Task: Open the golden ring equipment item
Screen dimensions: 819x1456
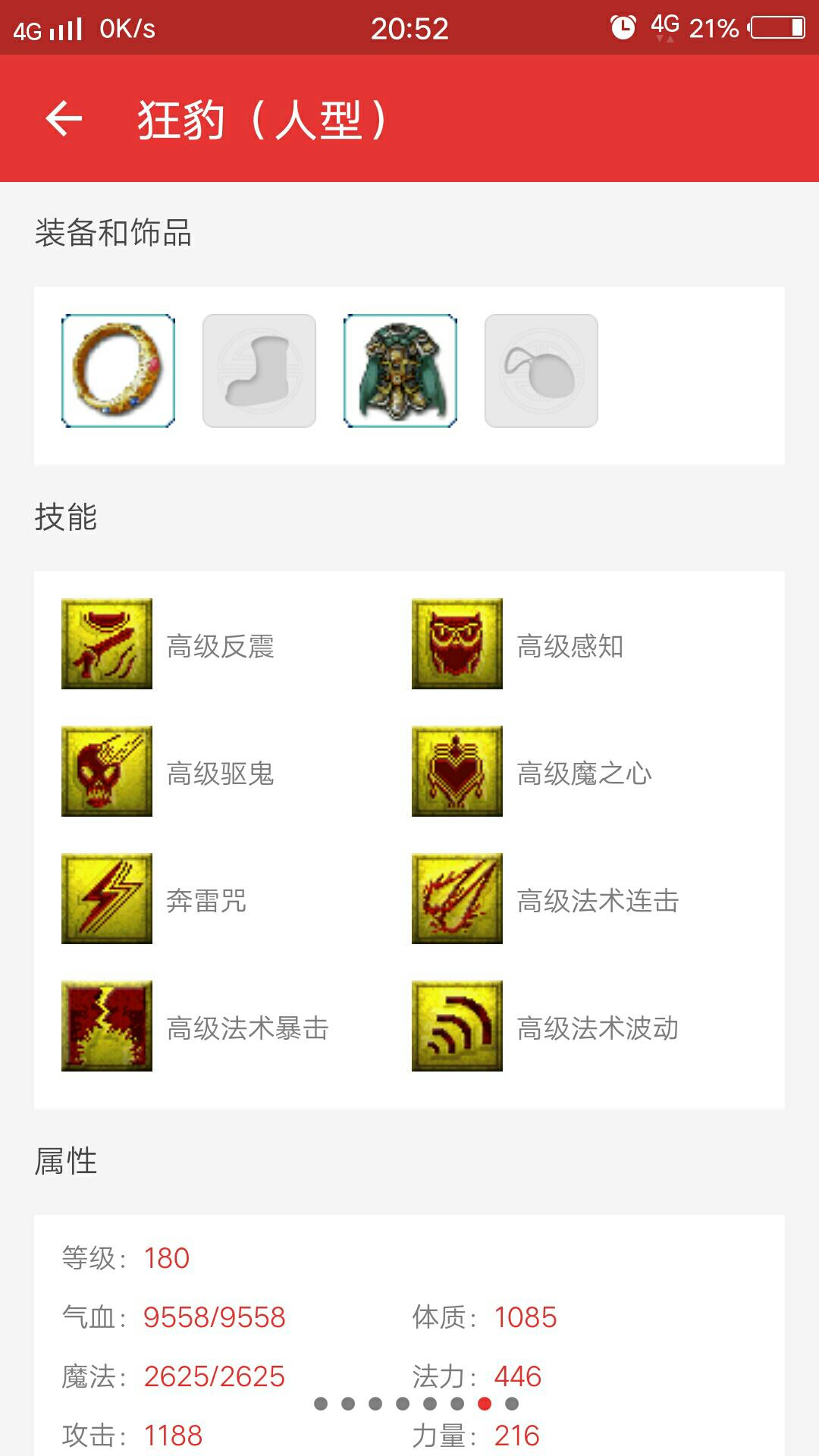Action: pyautogui.click(x=118, y=371)
